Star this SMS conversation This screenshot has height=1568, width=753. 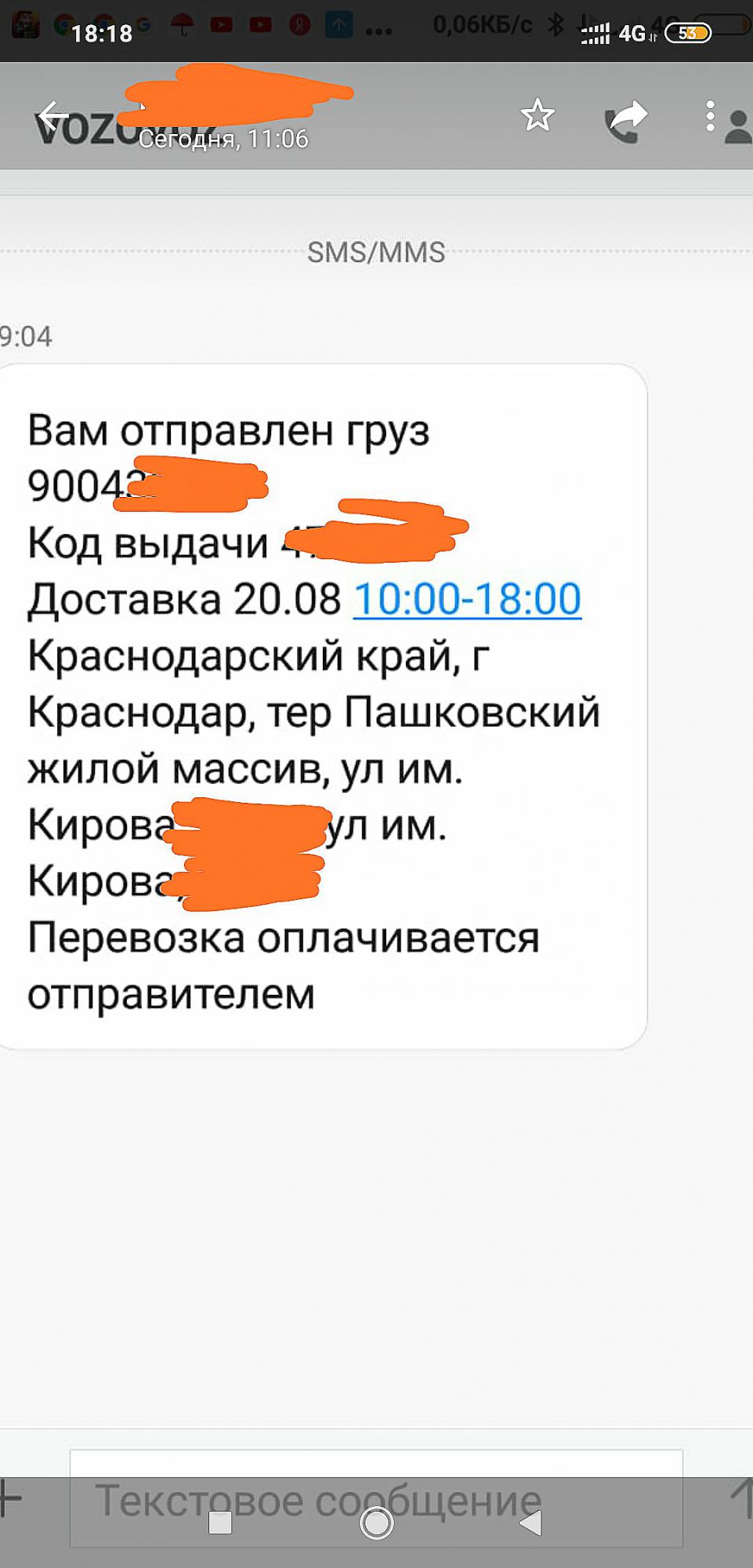pyautogui.click(x=538, y=116)
